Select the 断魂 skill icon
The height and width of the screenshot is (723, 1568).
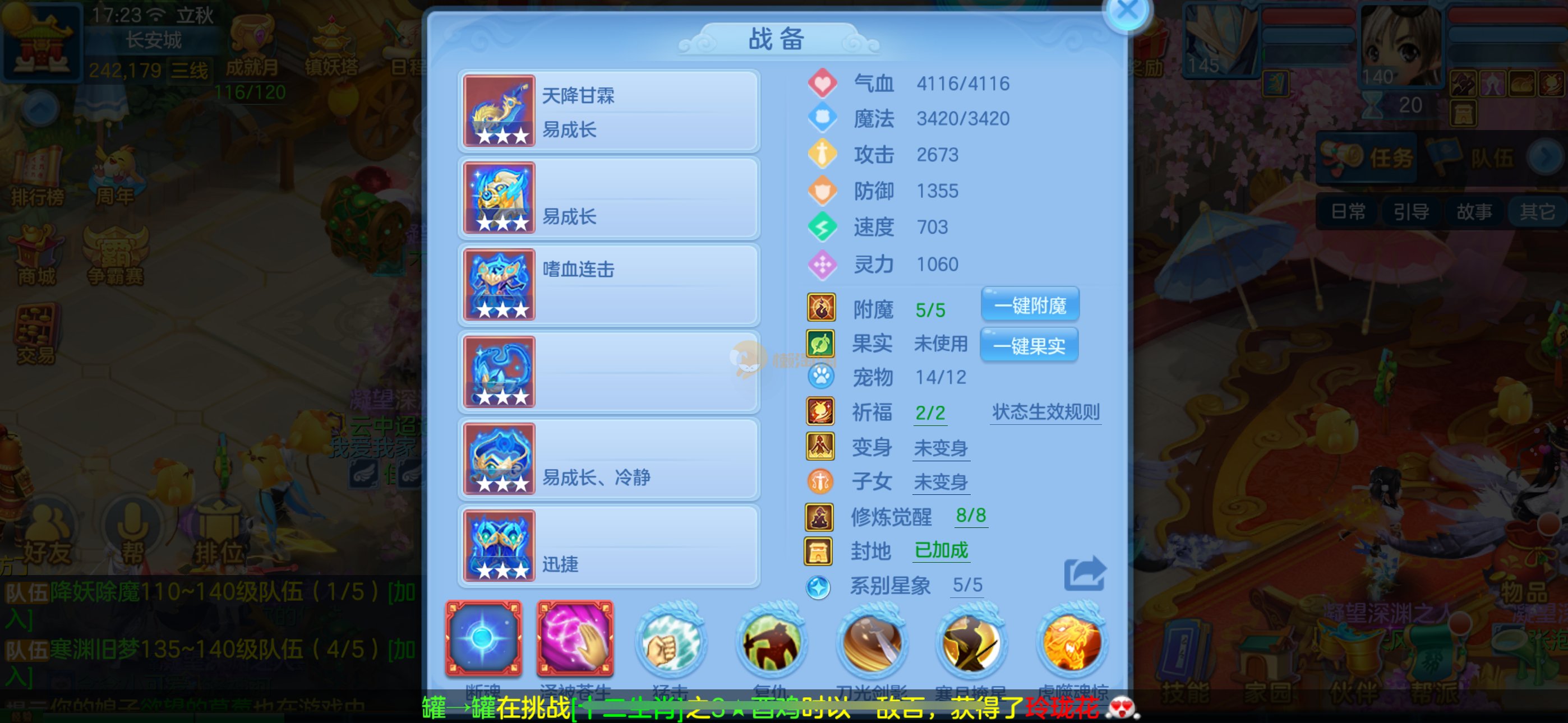pyautogui.click(x=483, y=639)
